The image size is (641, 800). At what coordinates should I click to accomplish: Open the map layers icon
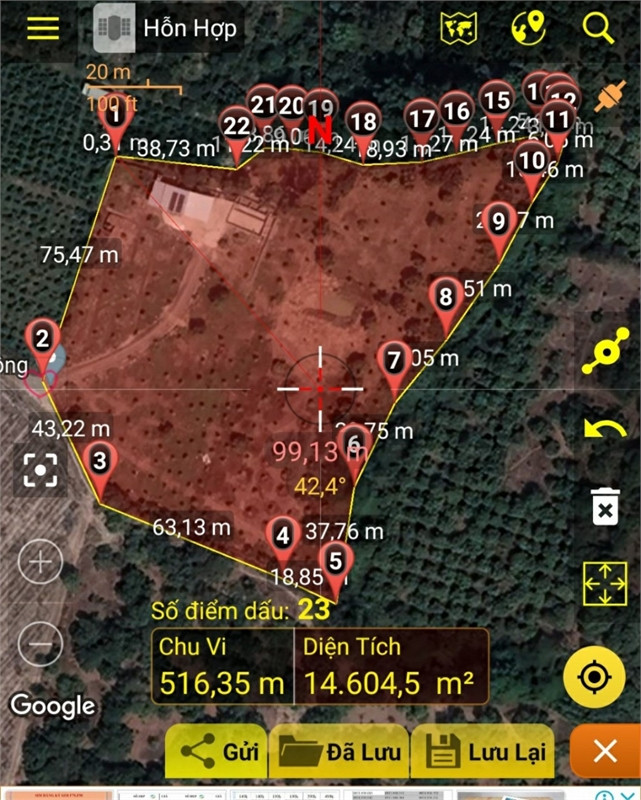click(458, 28)
